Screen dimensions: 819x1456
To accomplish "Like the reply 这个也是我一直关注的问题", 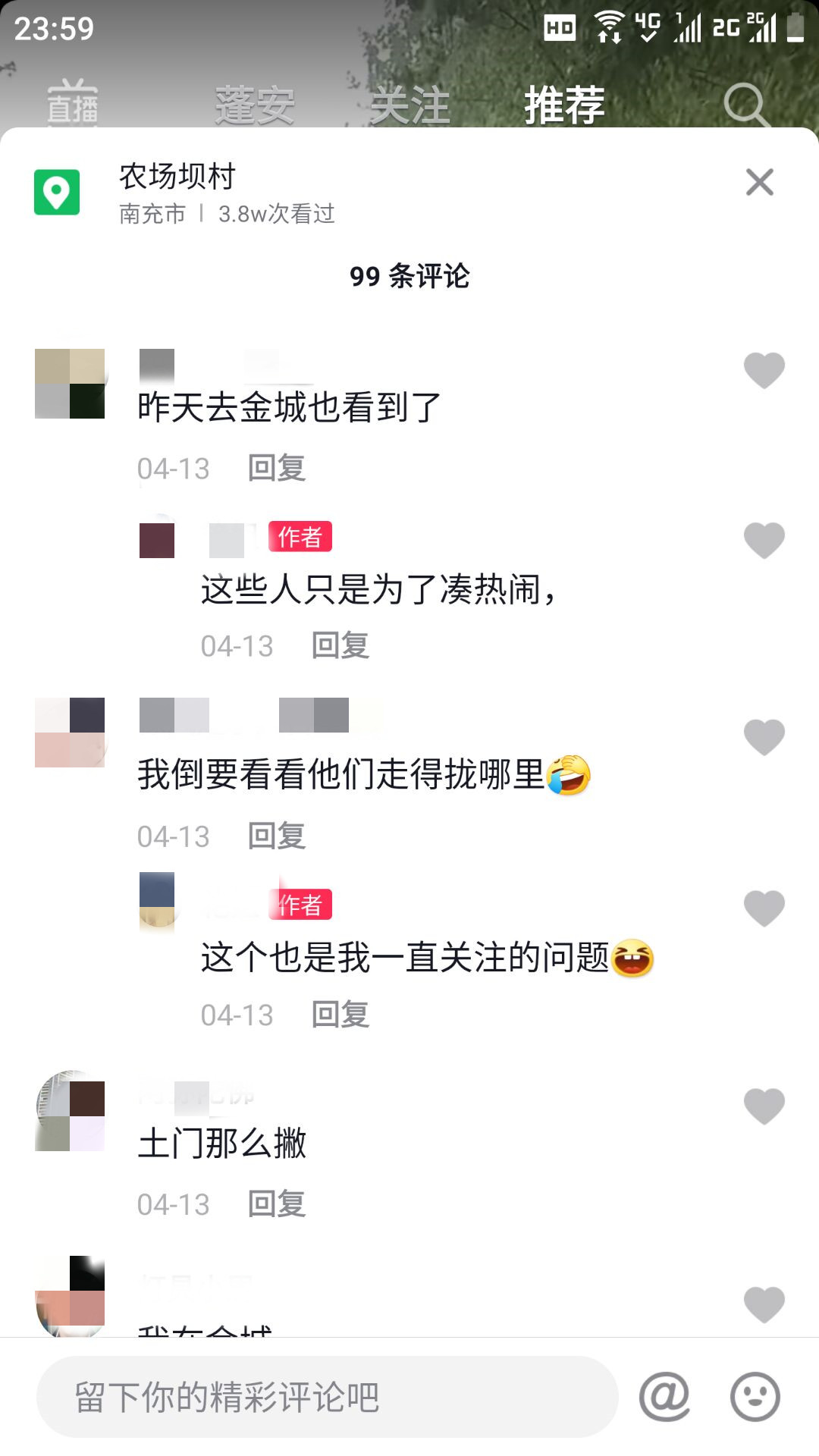I will pos(764,908).
